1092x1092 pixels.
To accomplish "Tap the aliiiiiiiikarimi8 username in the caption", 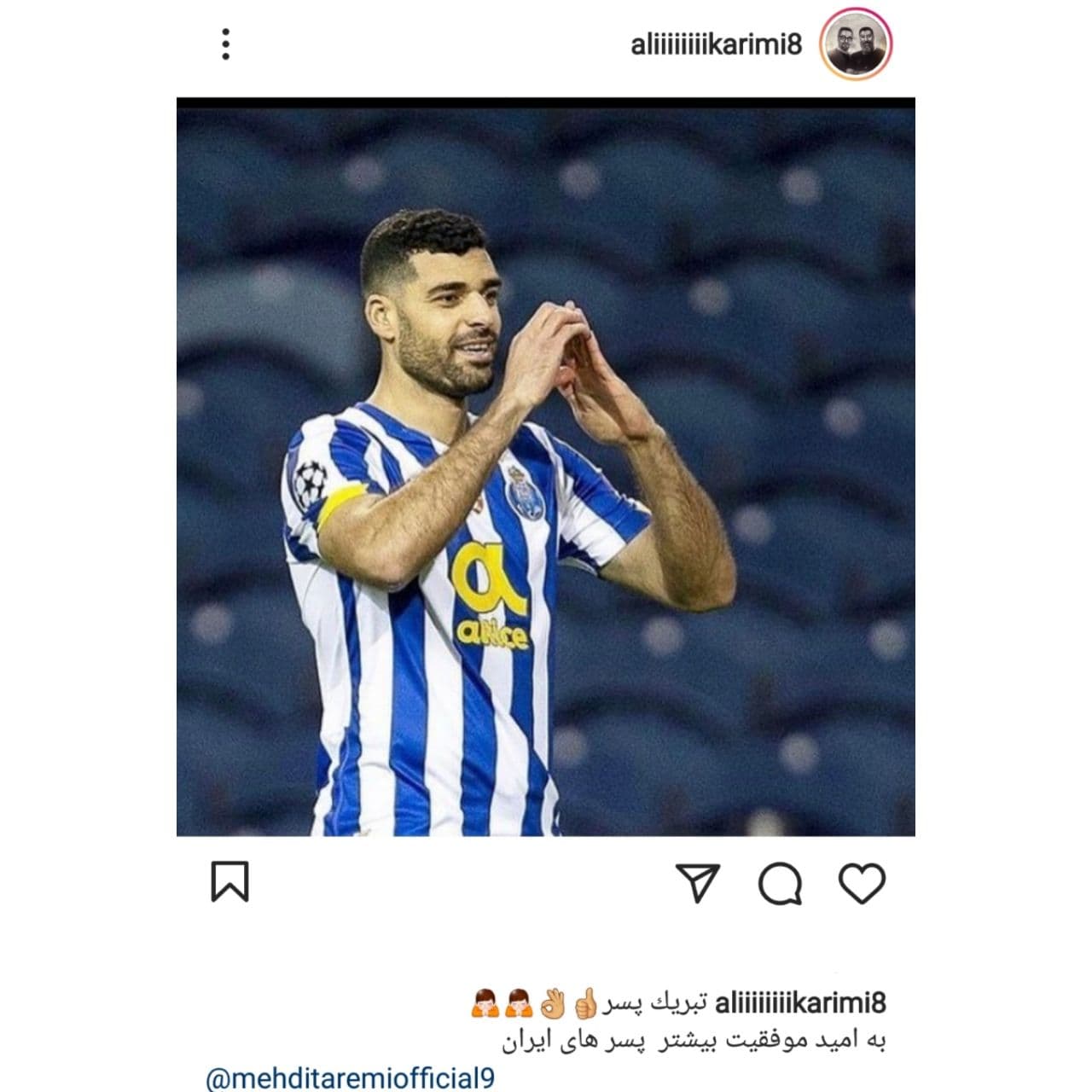I will coord(800,1003).
